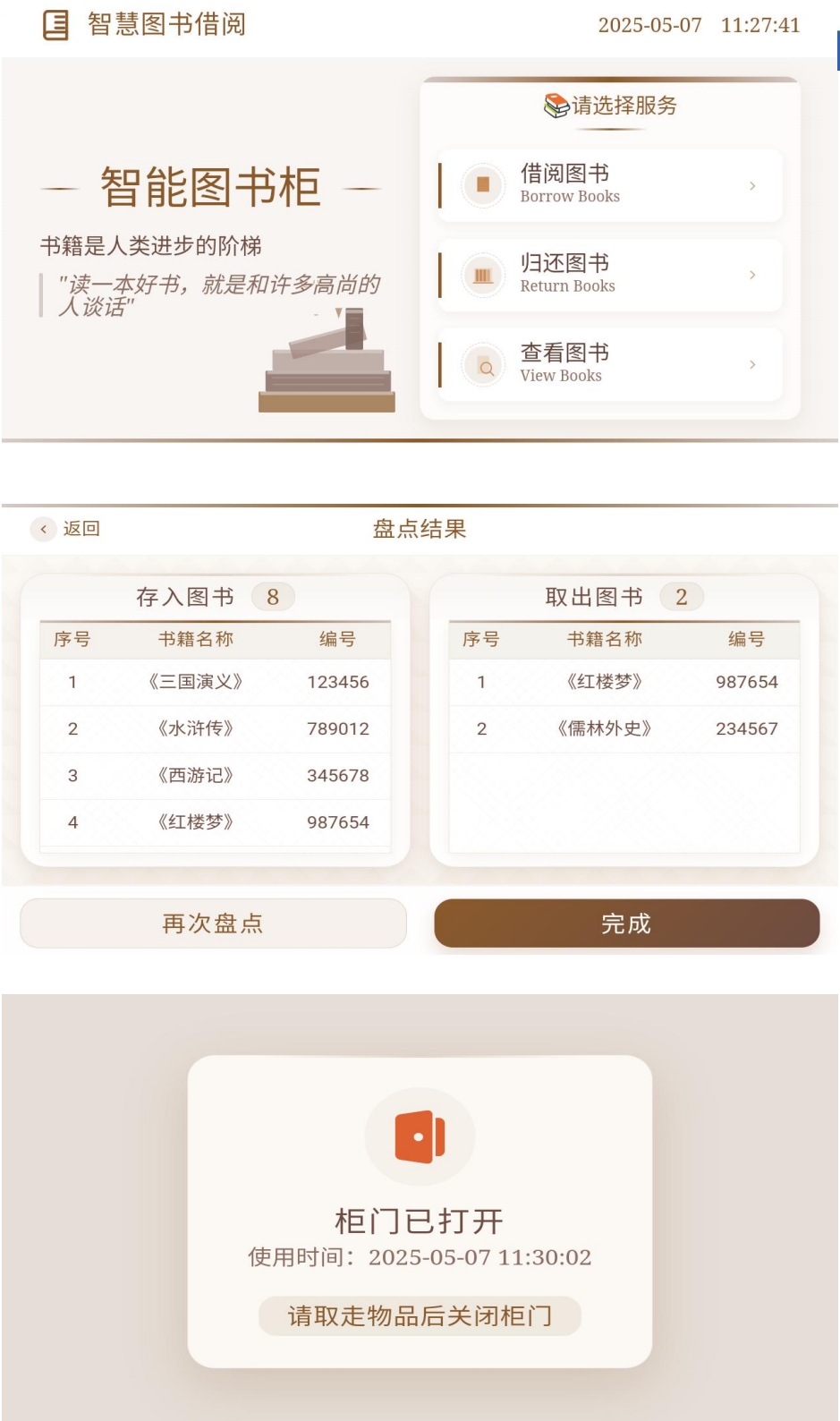The height and width of the screenshot is (1421, 840).
Task: Confirm the inventory result with 完成
Action: (626, 923)
